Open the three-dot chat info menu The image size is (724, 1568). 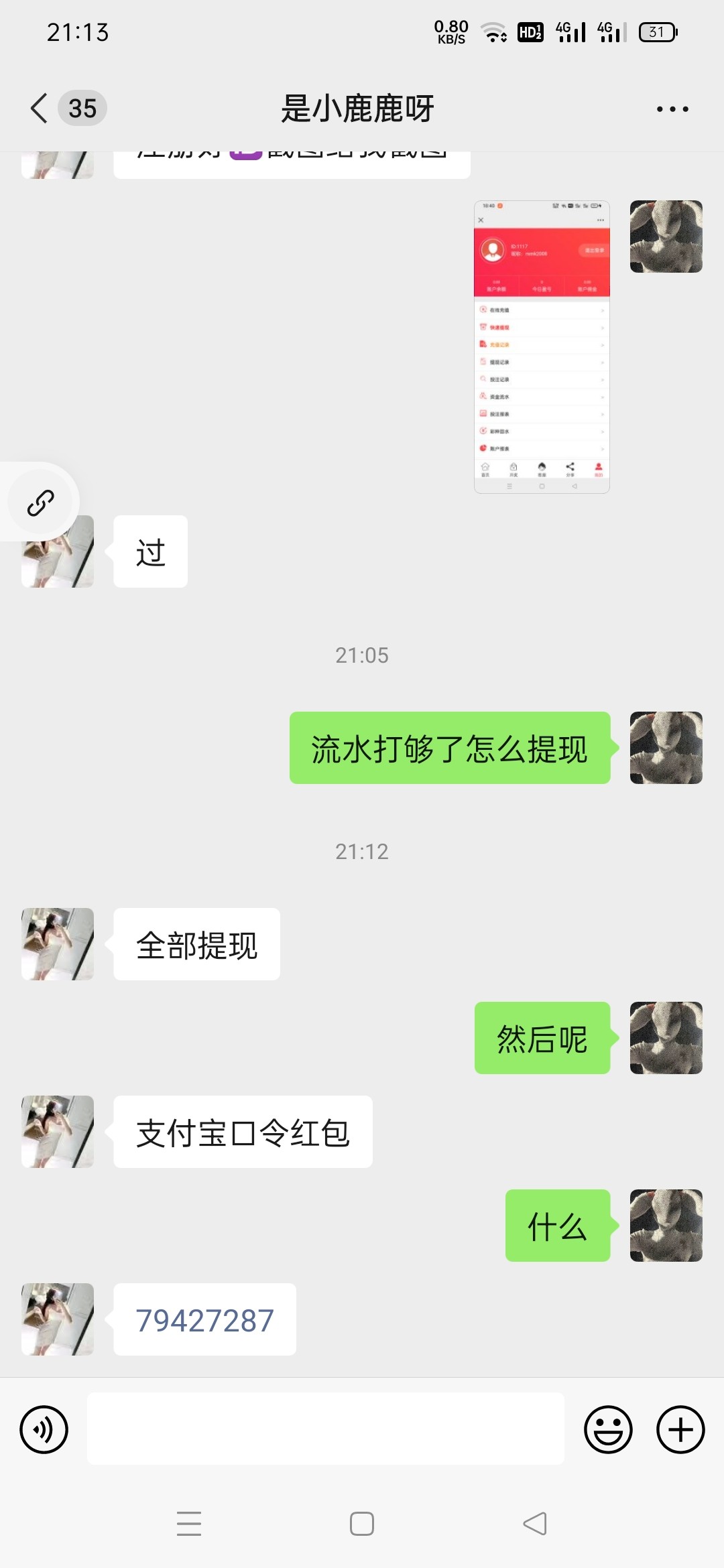click(x=672, y=109)
